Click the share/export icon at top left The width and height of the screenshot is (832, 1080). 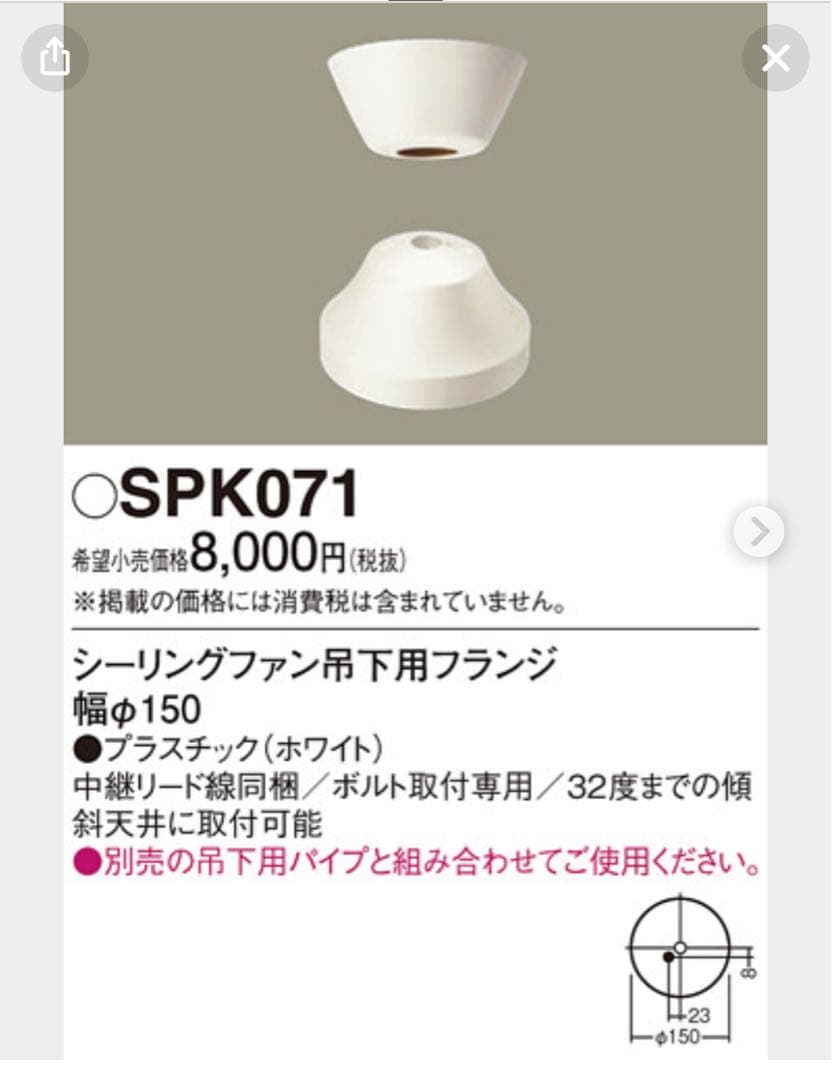55,57
